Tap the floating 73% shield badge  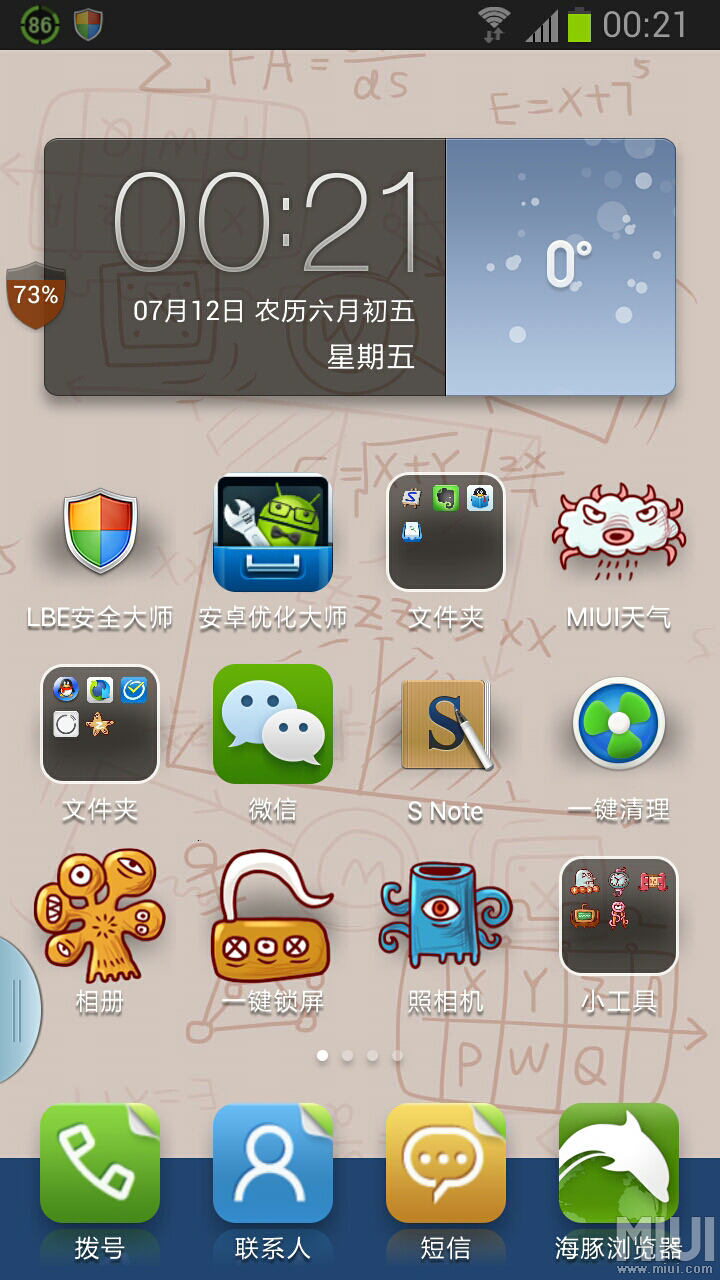click(36, 295)
